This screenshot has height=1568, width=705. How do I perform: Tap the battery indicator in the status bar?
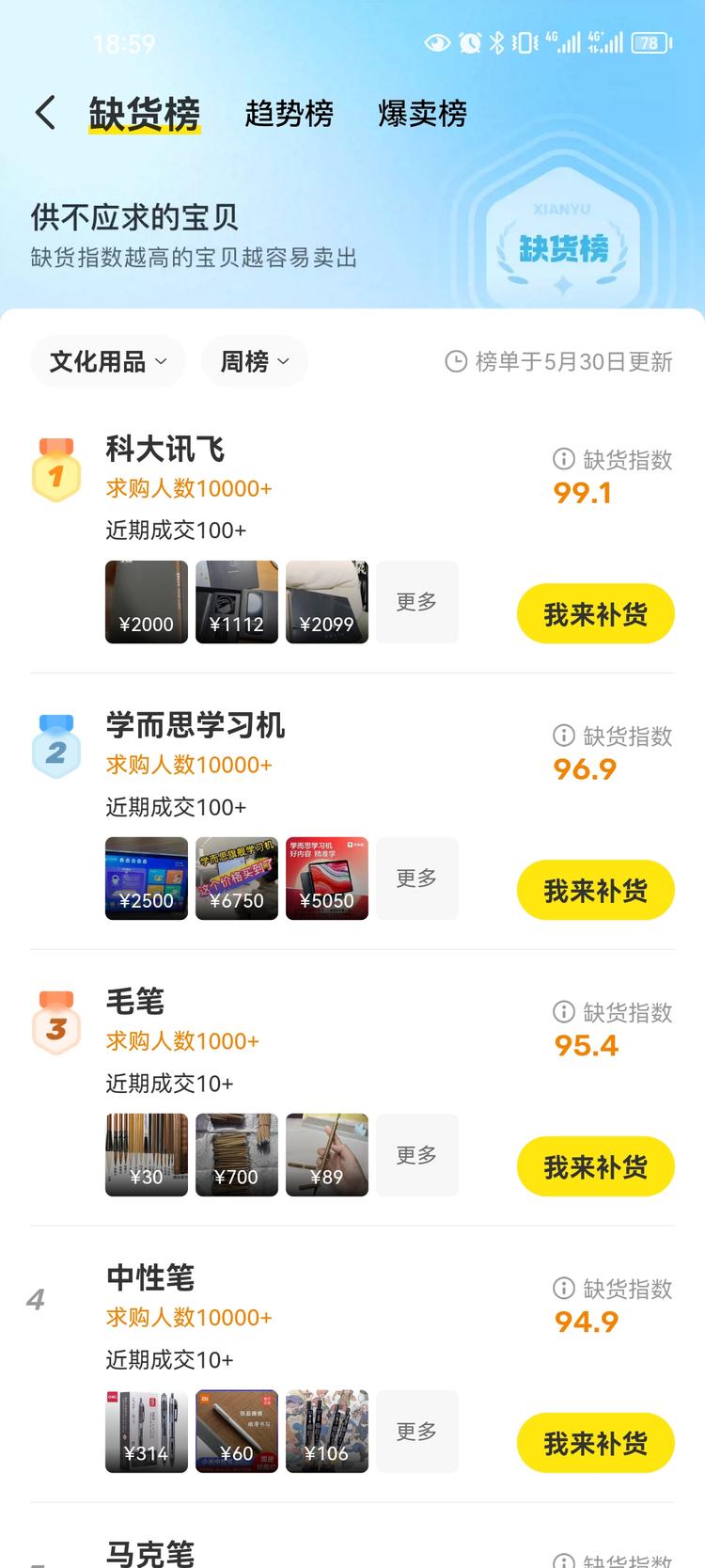(x=648, y=42)
